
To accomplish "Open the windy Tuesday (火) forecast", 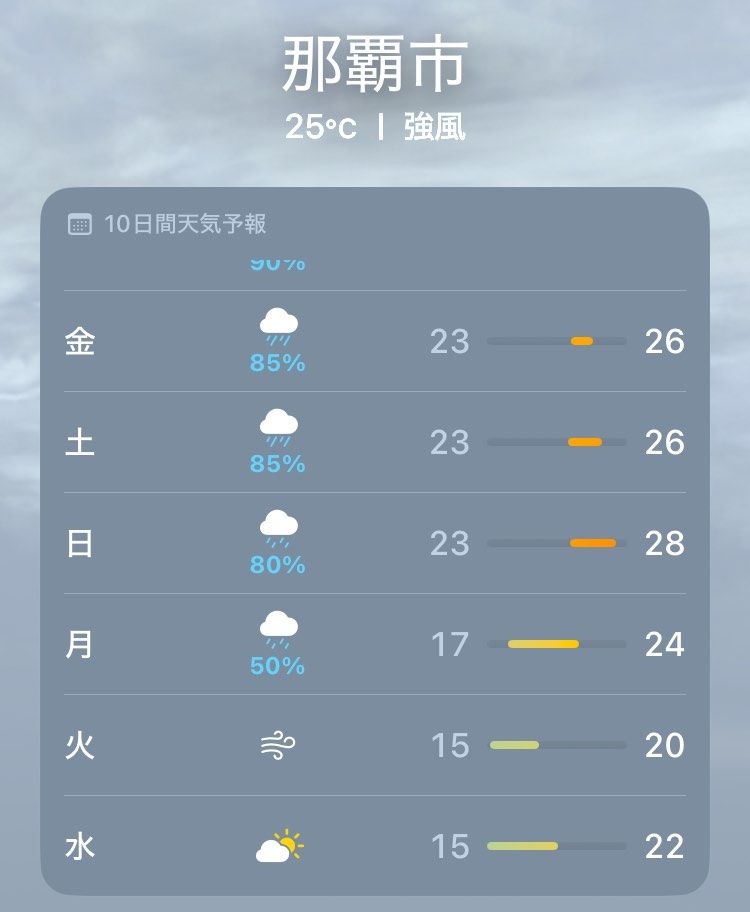I will (x=374, y=746).
